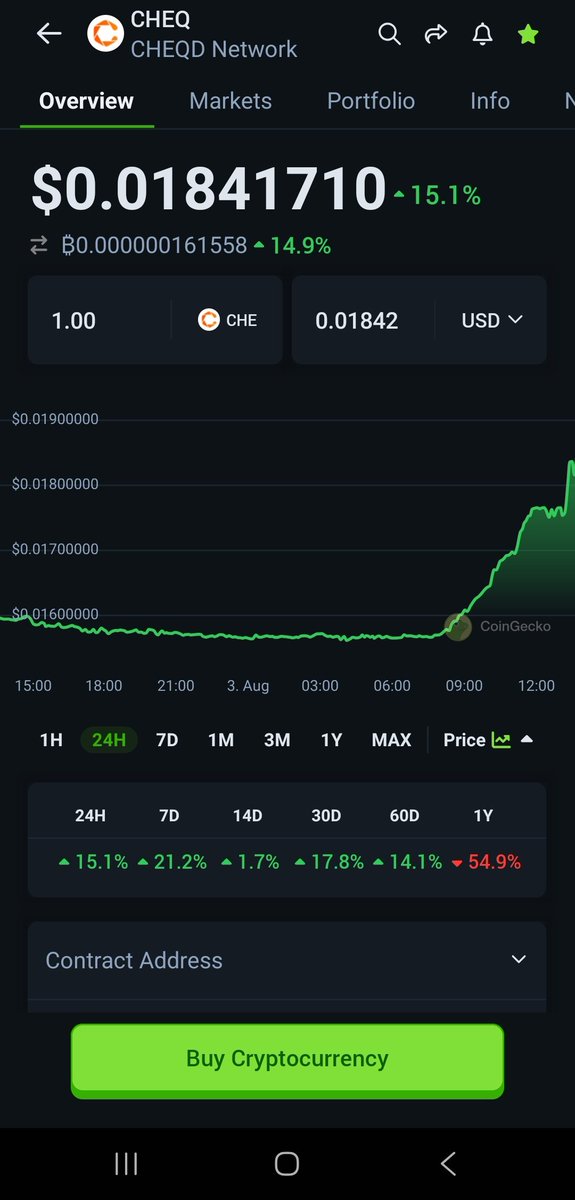Open the search magnifier icon
The width and height of the screenshot is (575, 1200).
389,34
